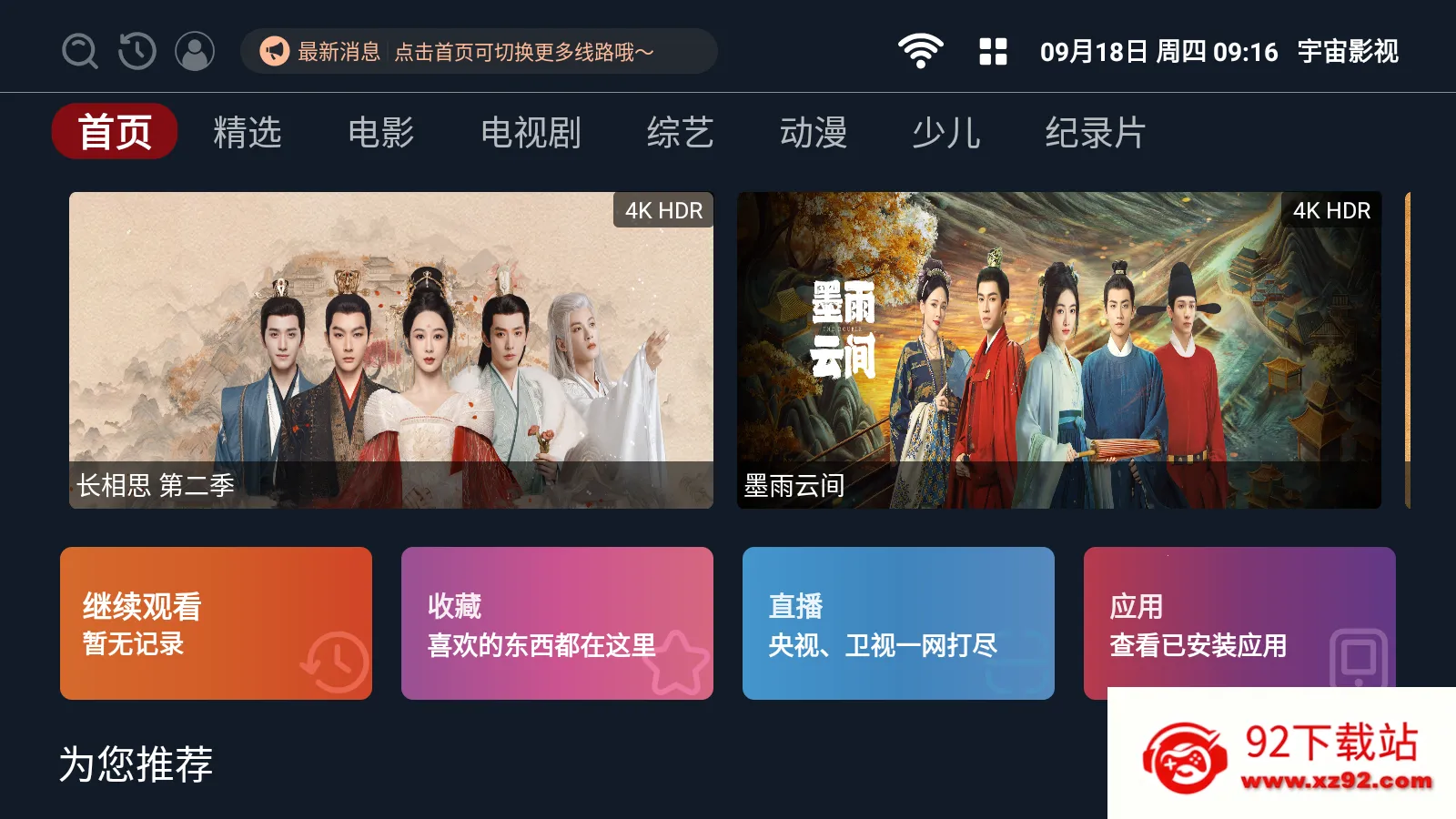Switch to the 纪录片 tab
Image resolution: width=1456 pixels, height=819 pixels.
tap(1095, 133)
